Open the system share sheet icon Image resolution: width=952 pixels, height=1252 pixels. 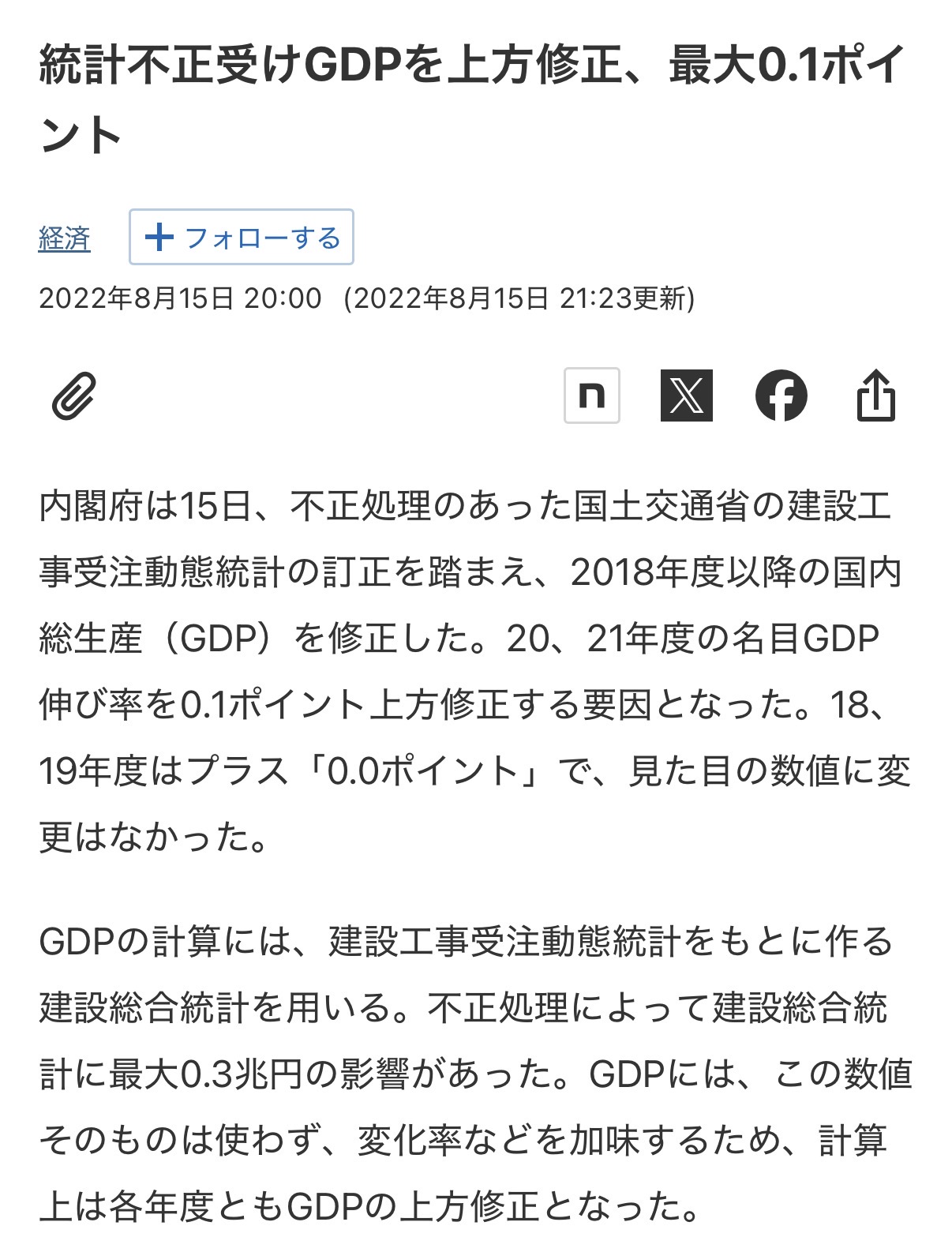(x=876, y=394)
